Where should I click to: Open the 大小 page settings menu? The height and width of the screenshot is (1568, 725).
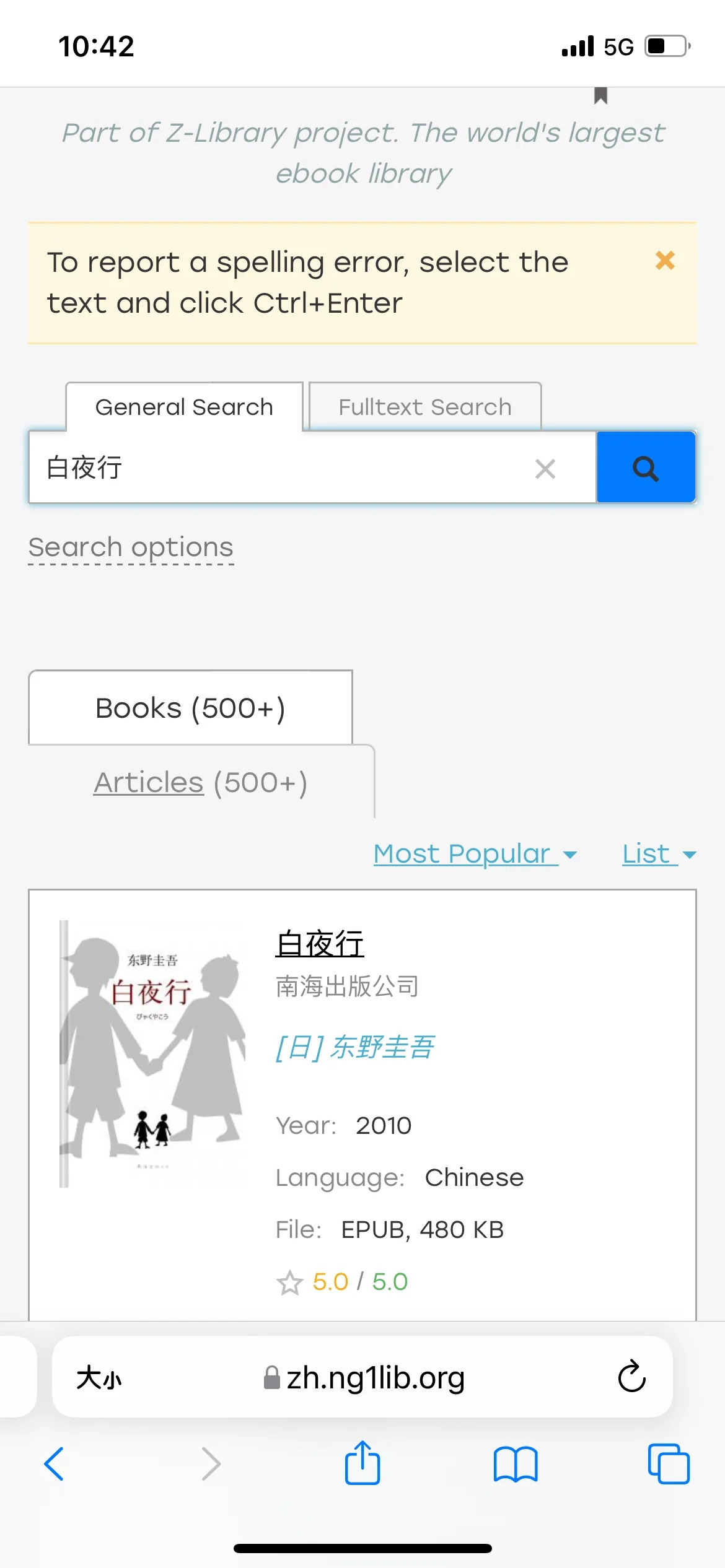click(99, 1378)
